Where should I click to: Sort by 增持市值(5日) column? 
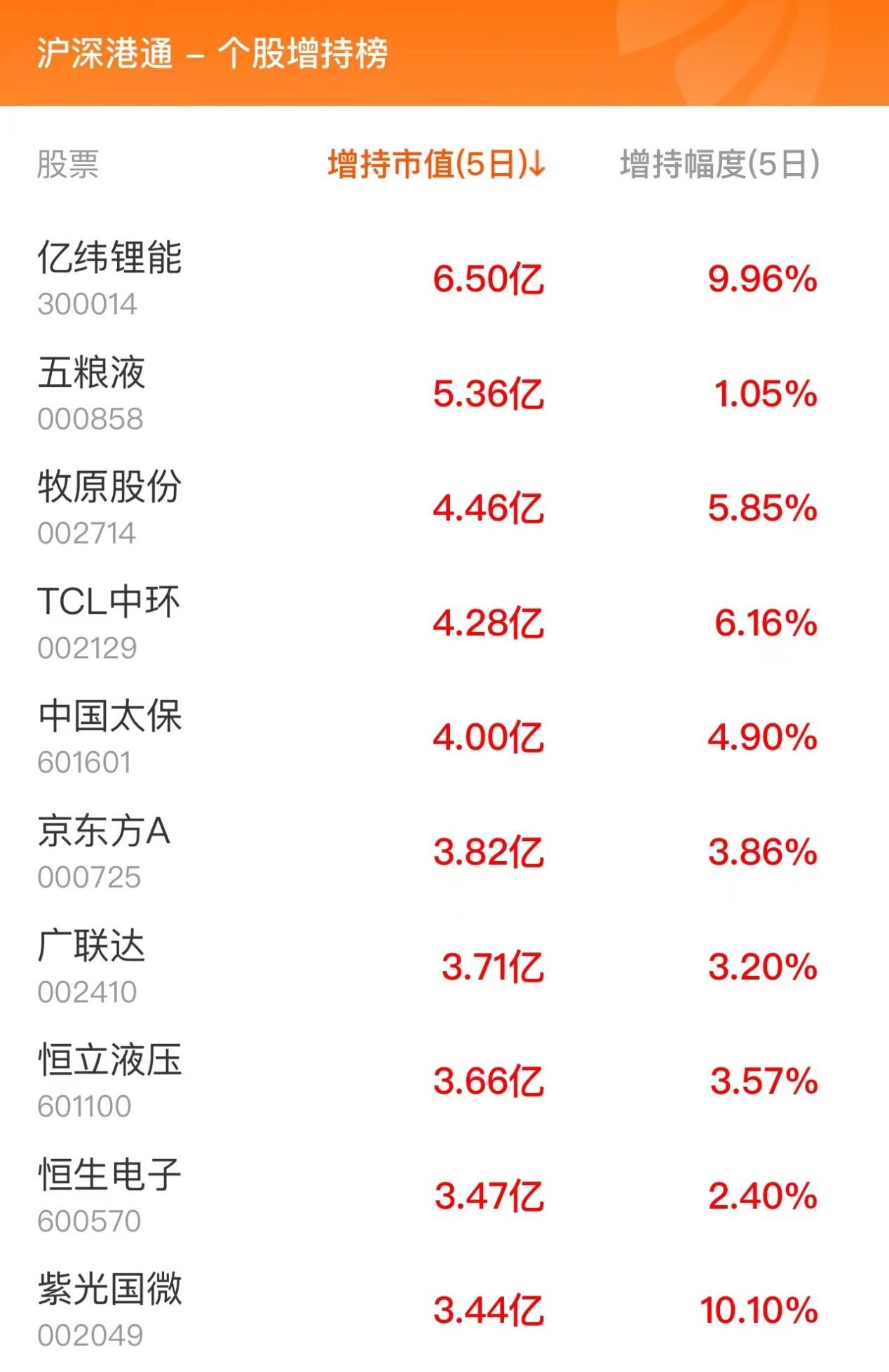[435, 165]
